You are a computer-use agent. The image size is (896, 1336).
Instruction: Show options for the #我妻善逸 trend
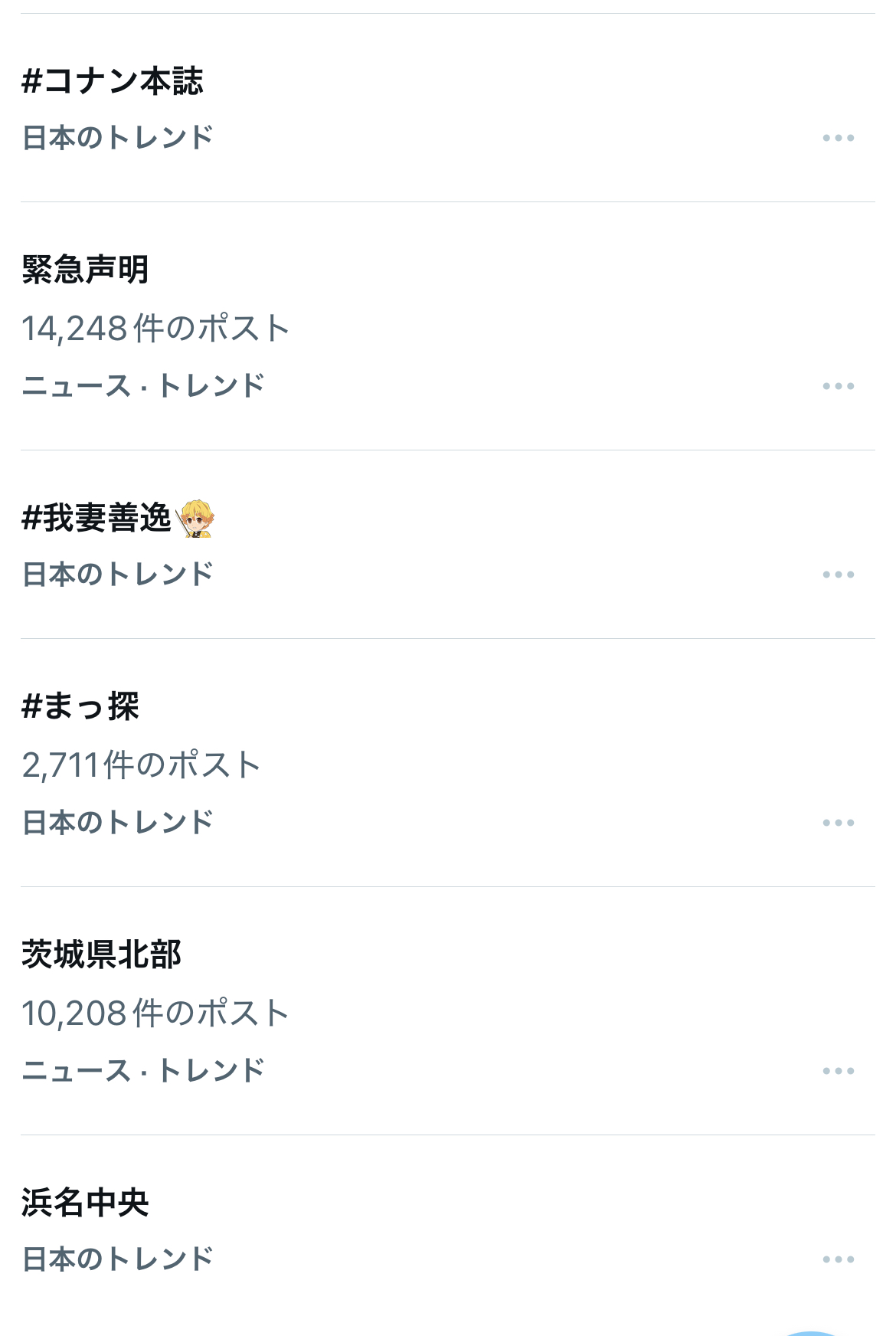[x=838, y=575]
